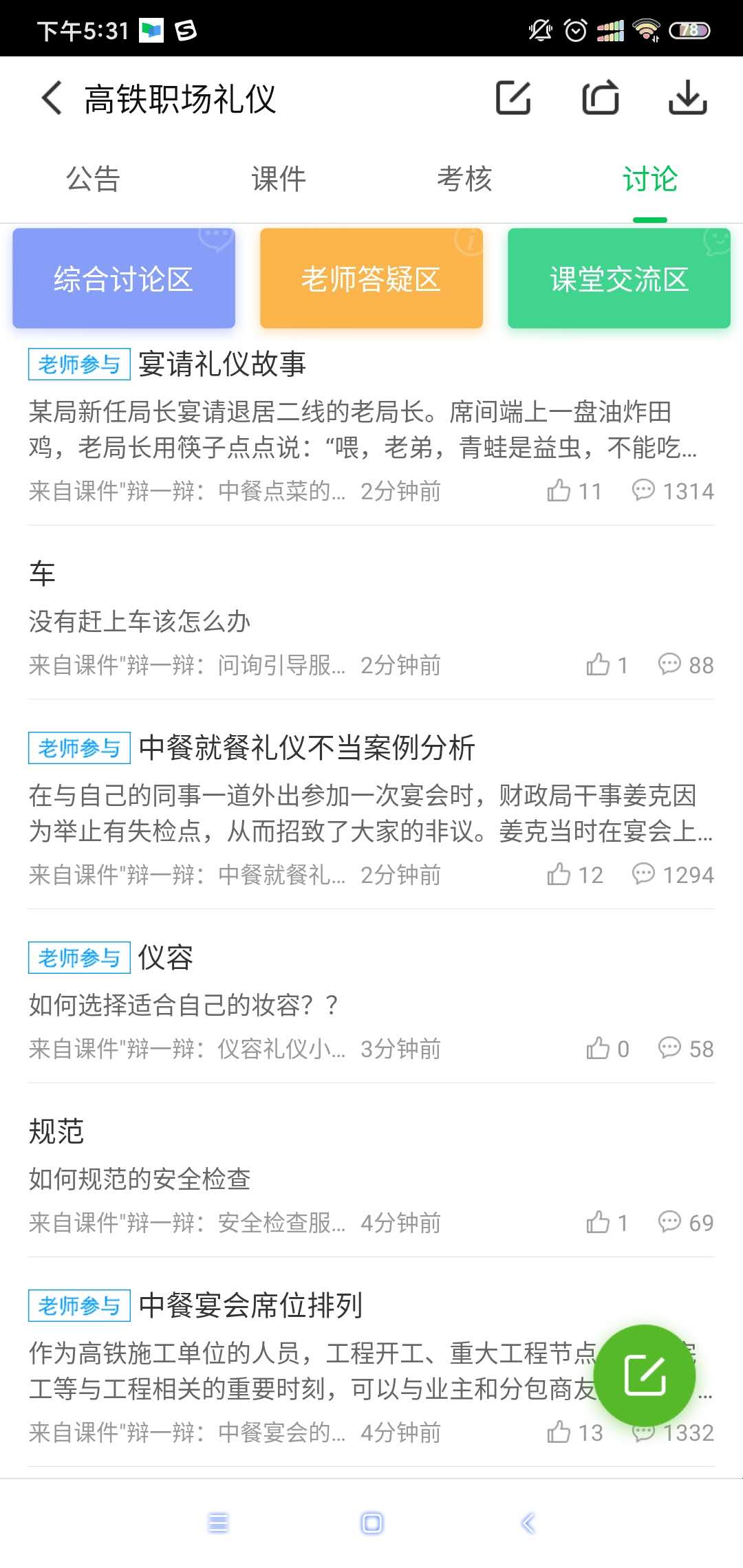Open the 综合讨论区 section
Viewport: 743px width, 1568px height.
pyautogui.click(x=122, y=277)
